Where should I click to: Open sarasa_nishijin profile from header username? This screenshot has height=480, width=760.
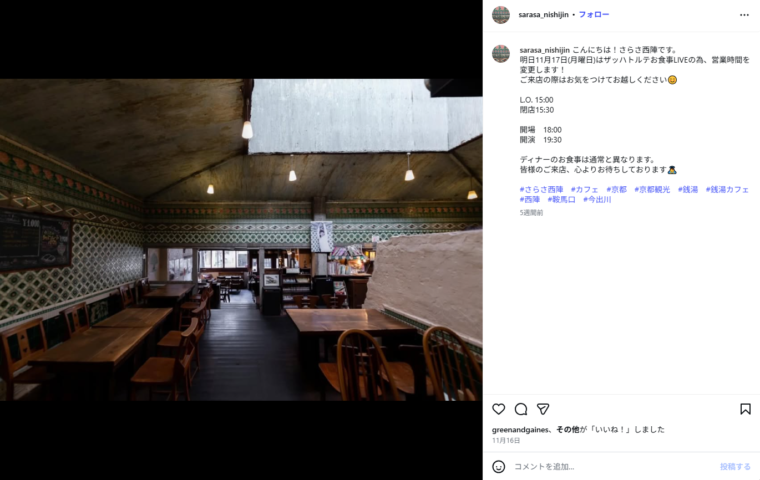543,15
